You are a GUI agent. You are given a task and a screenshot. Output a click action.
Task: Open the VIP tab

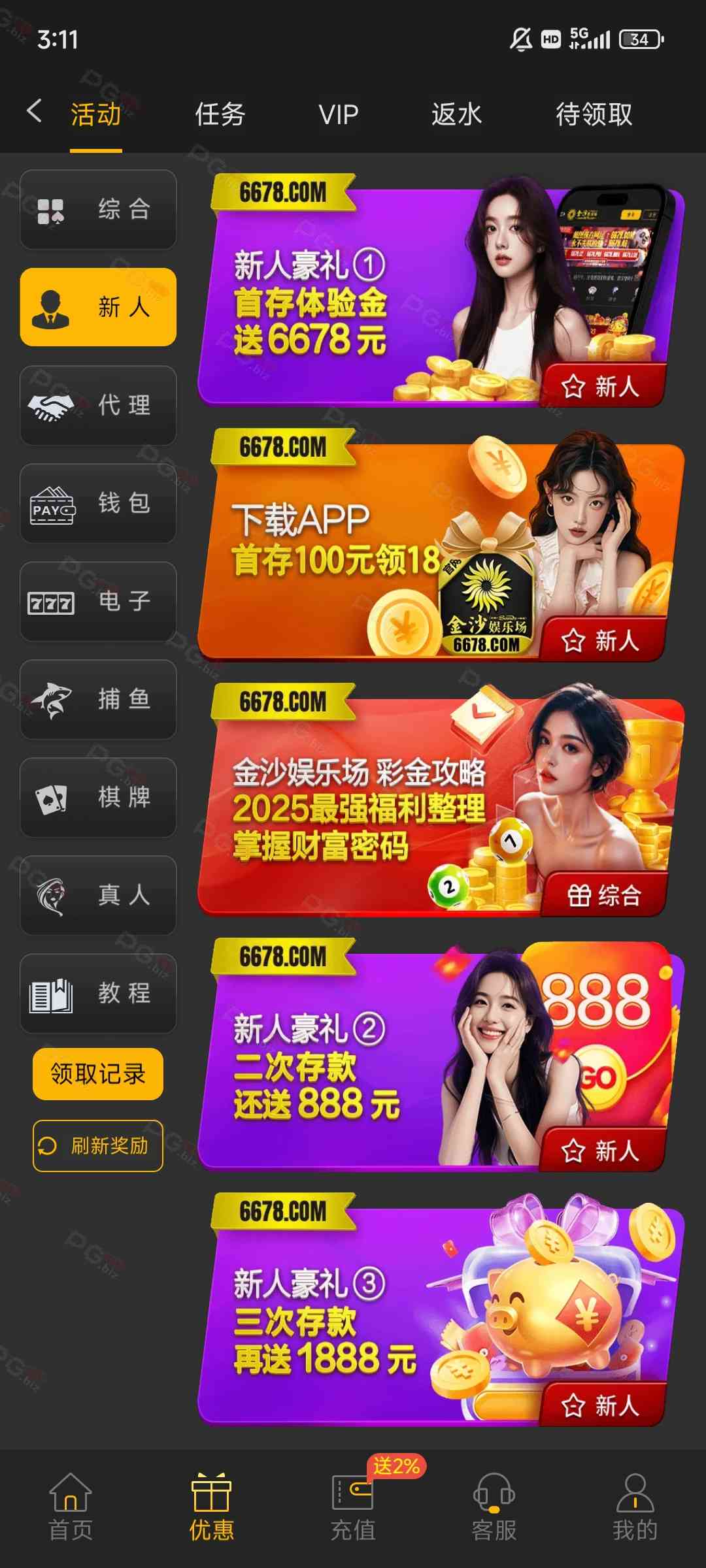pyautogui.click(x=339, y=114)
